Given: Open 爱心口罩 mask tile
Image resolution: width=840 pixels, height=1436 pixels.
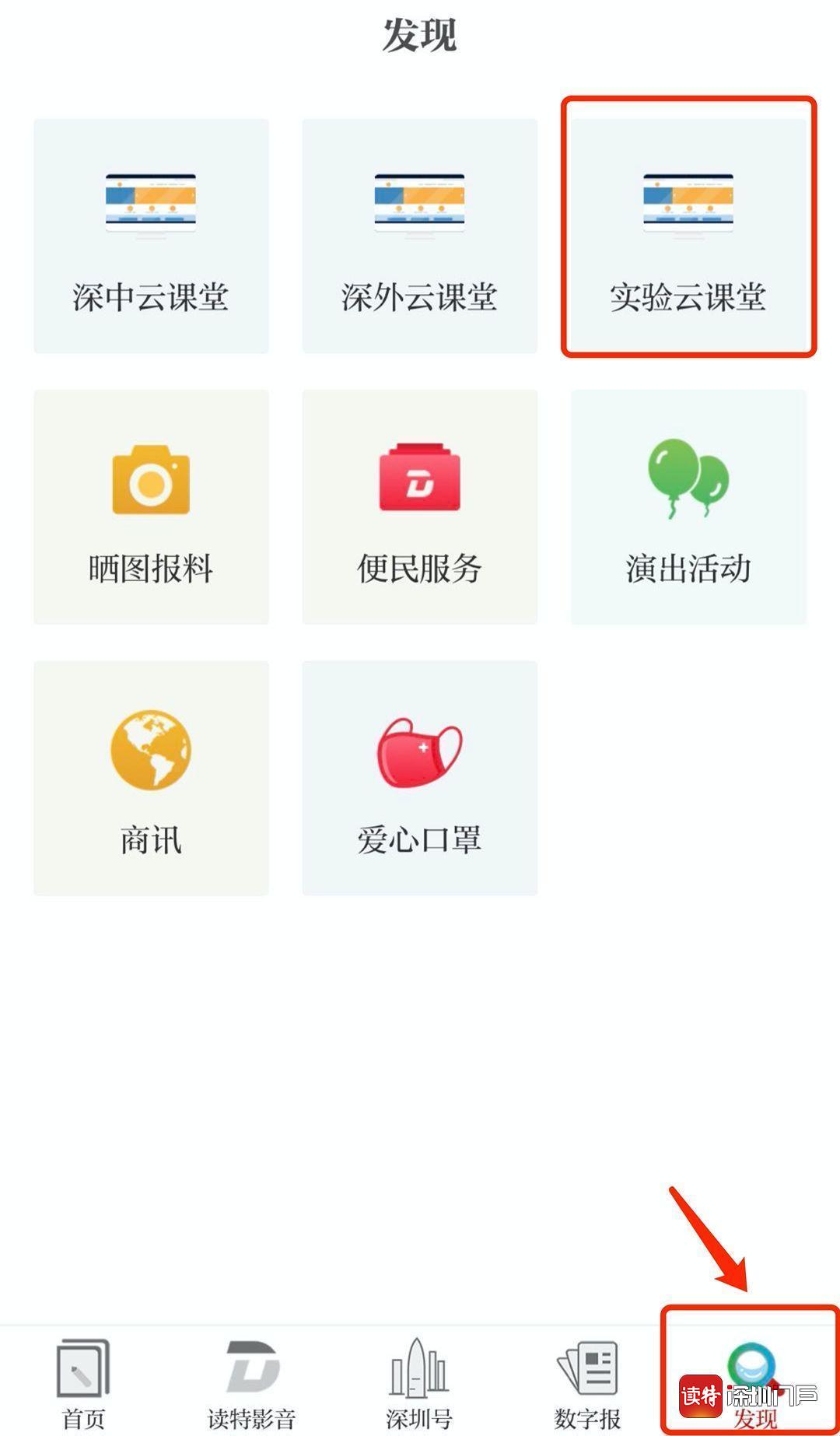Looking at the screenshot, I should [419, 778].
